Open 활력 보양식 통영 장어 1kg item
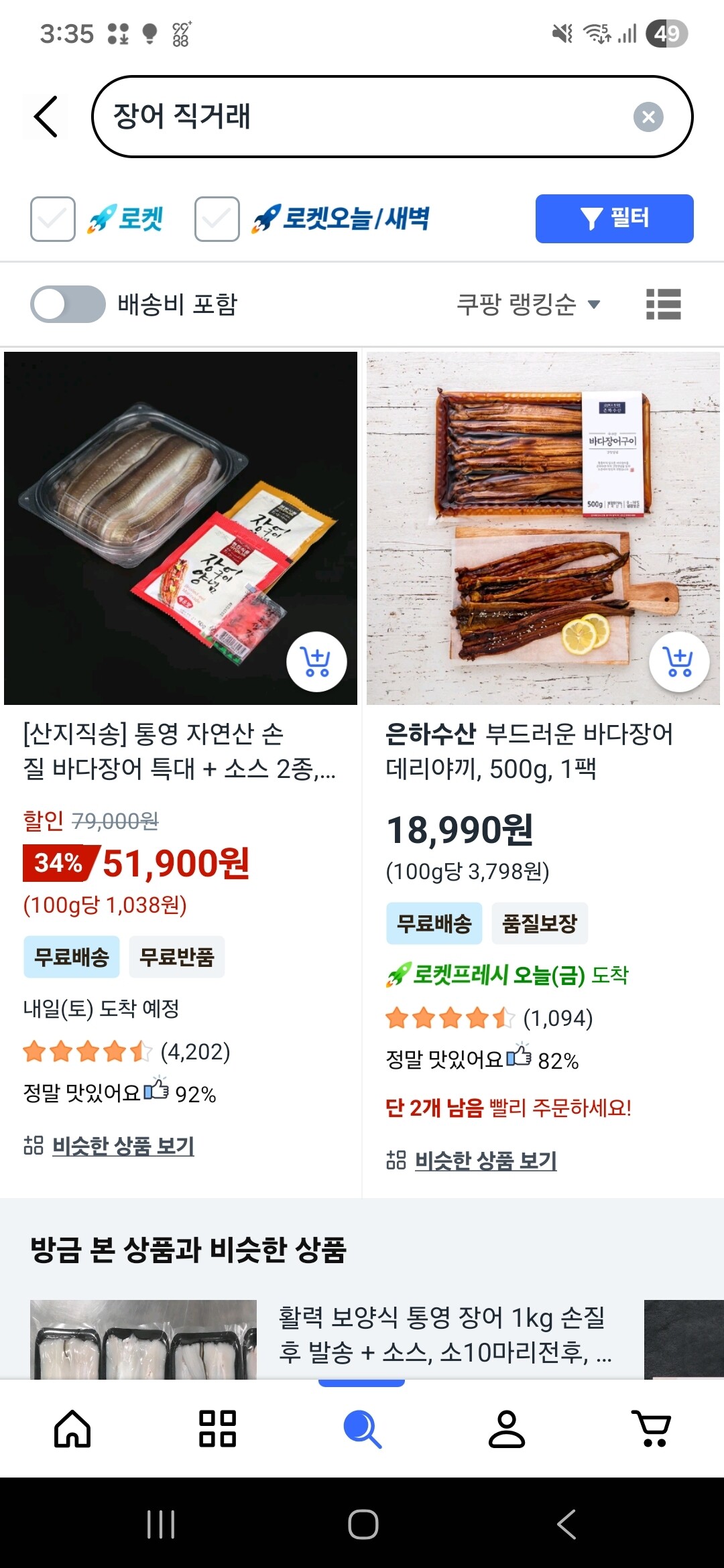This screenshot has width=724, height=1568. 442,1335
